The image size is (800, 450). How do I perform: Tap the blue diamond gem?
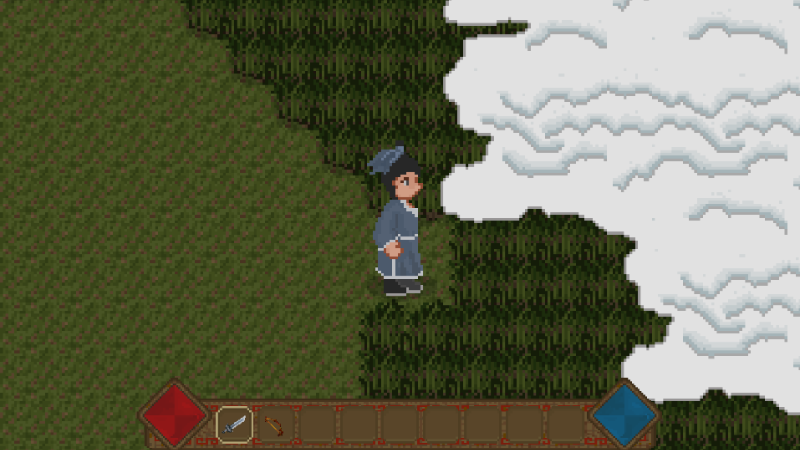[624, 414]
